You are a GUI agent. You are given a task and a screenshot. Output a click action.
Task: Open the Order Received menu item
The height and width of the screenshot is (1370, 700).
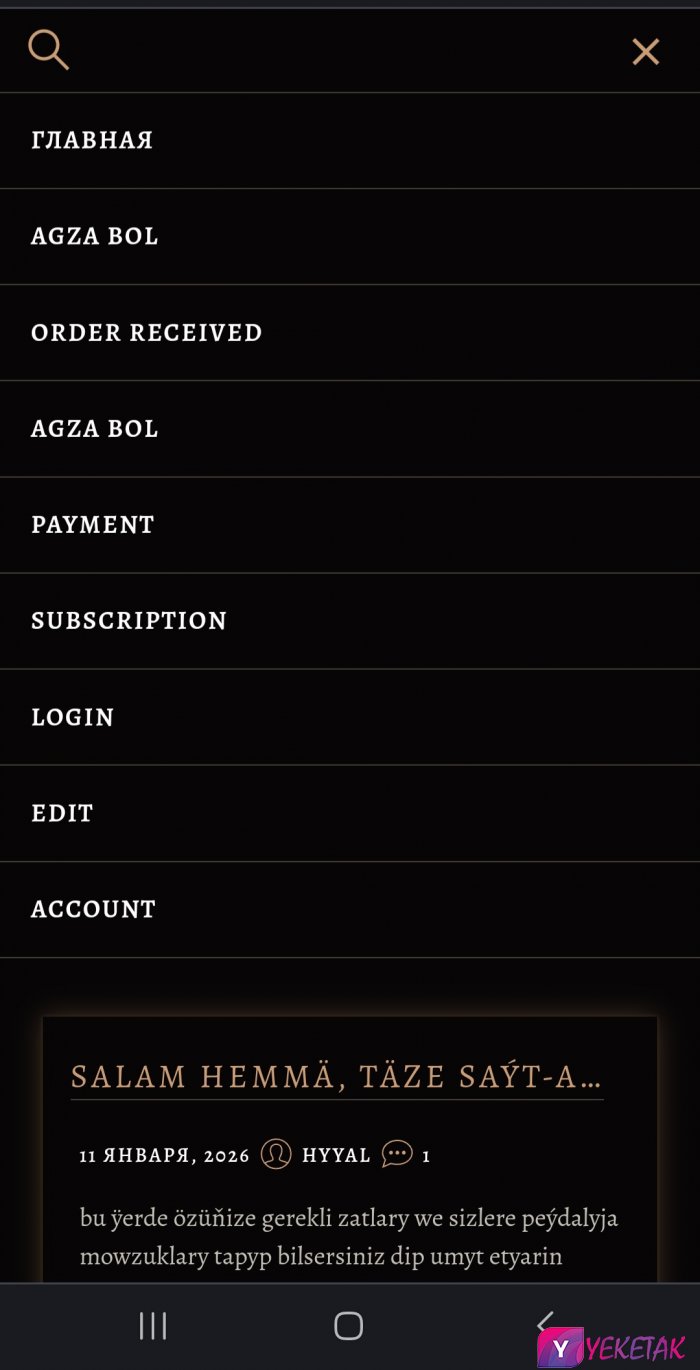pos(147,333)
